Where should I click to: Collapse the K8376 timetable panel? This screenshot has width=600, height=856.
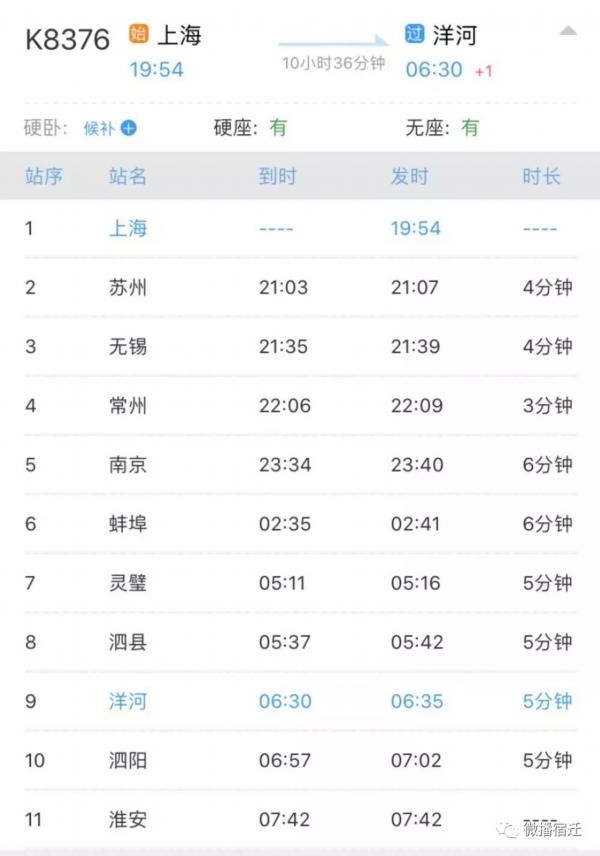[567, 32]
